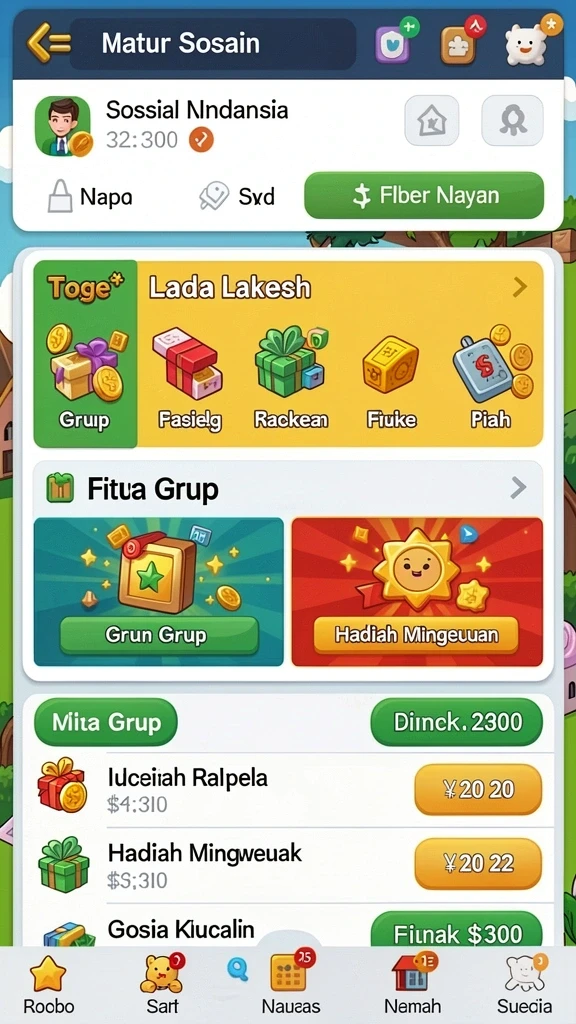Open the orange puzzle icon
The width and height of the screenshot is (576, 1024).
tap(458, 46)
